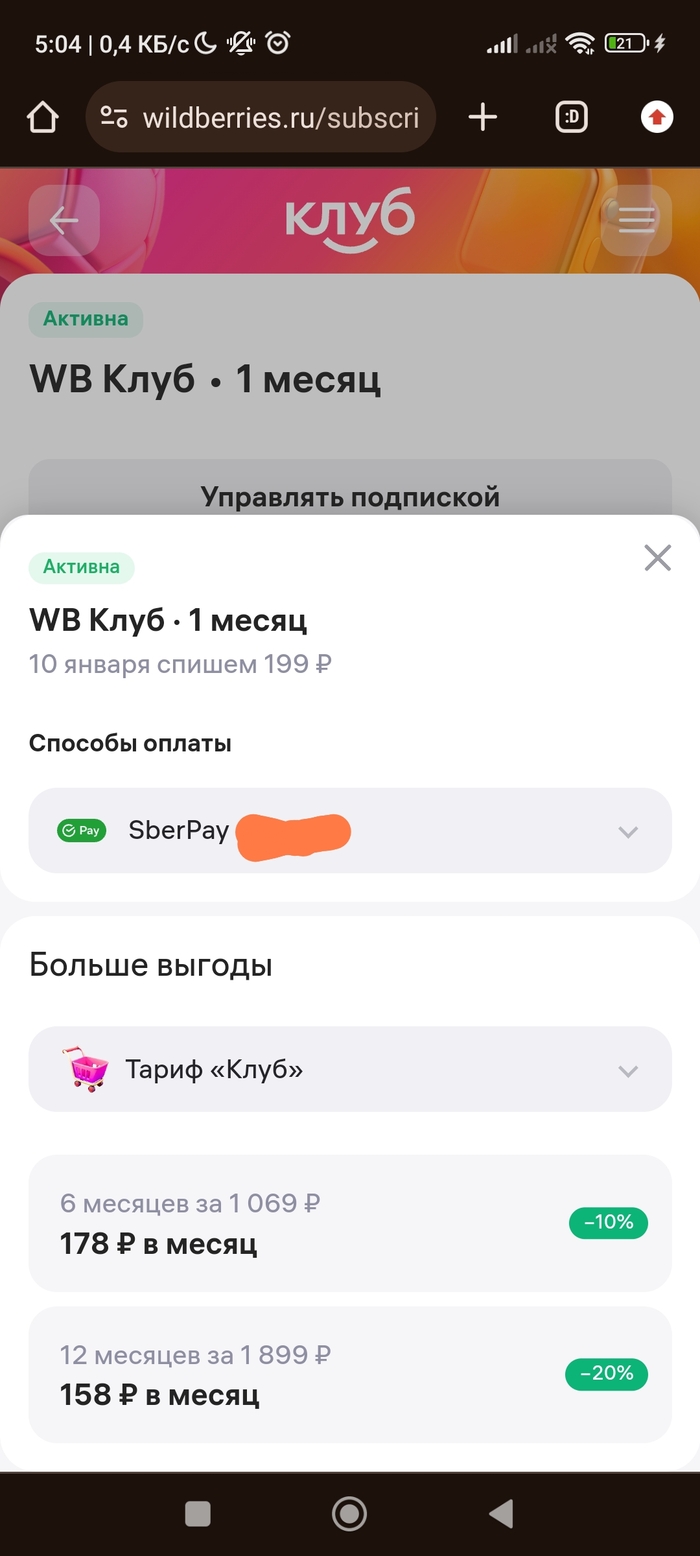This screenshot has width=700, height=1556.
Task: Expand the SberPay payment method dropdown
Action: (x=350, y=831)
